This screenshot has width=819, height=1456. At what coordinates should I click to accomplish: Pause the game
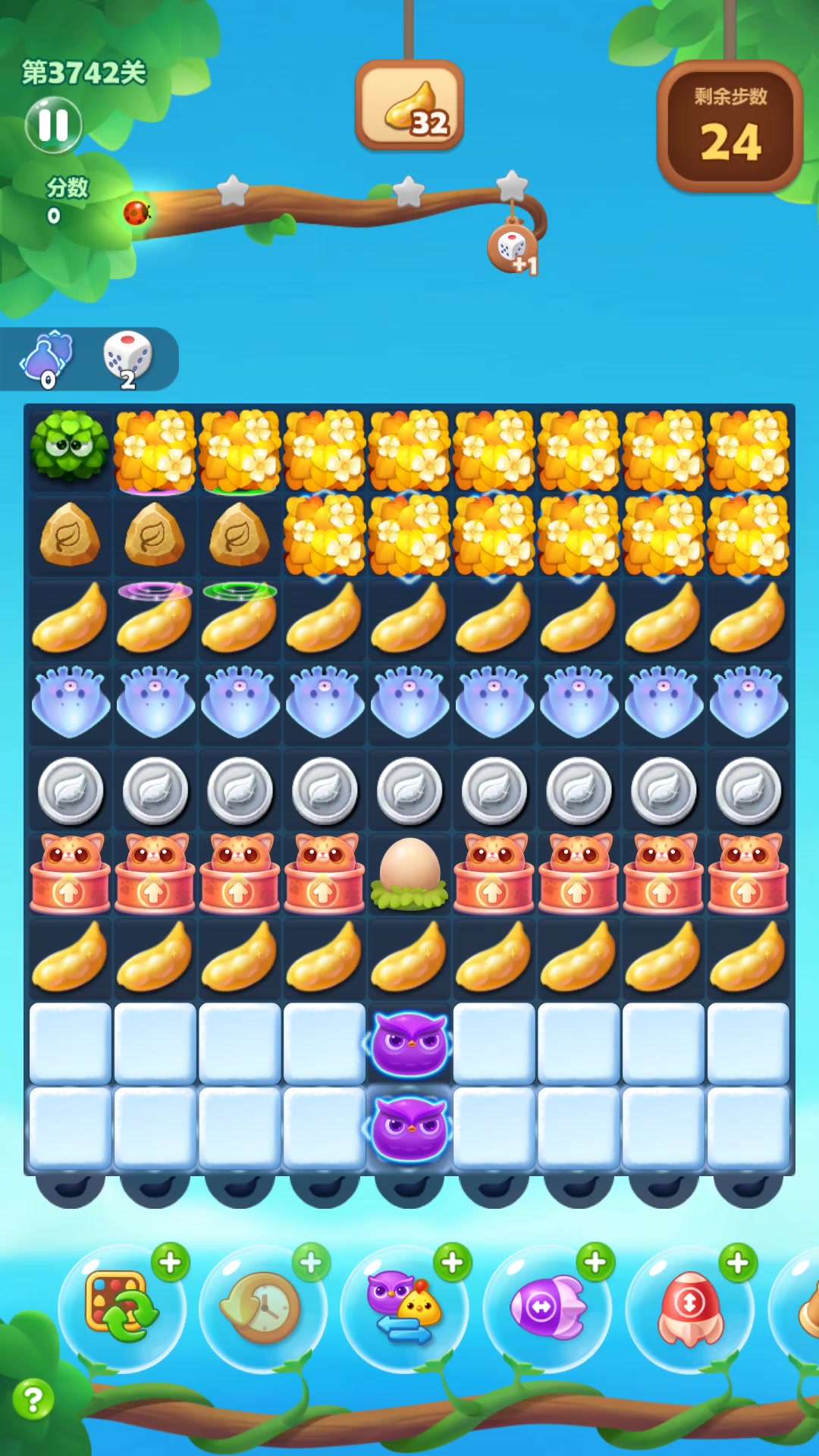click(x=53, y=125)
